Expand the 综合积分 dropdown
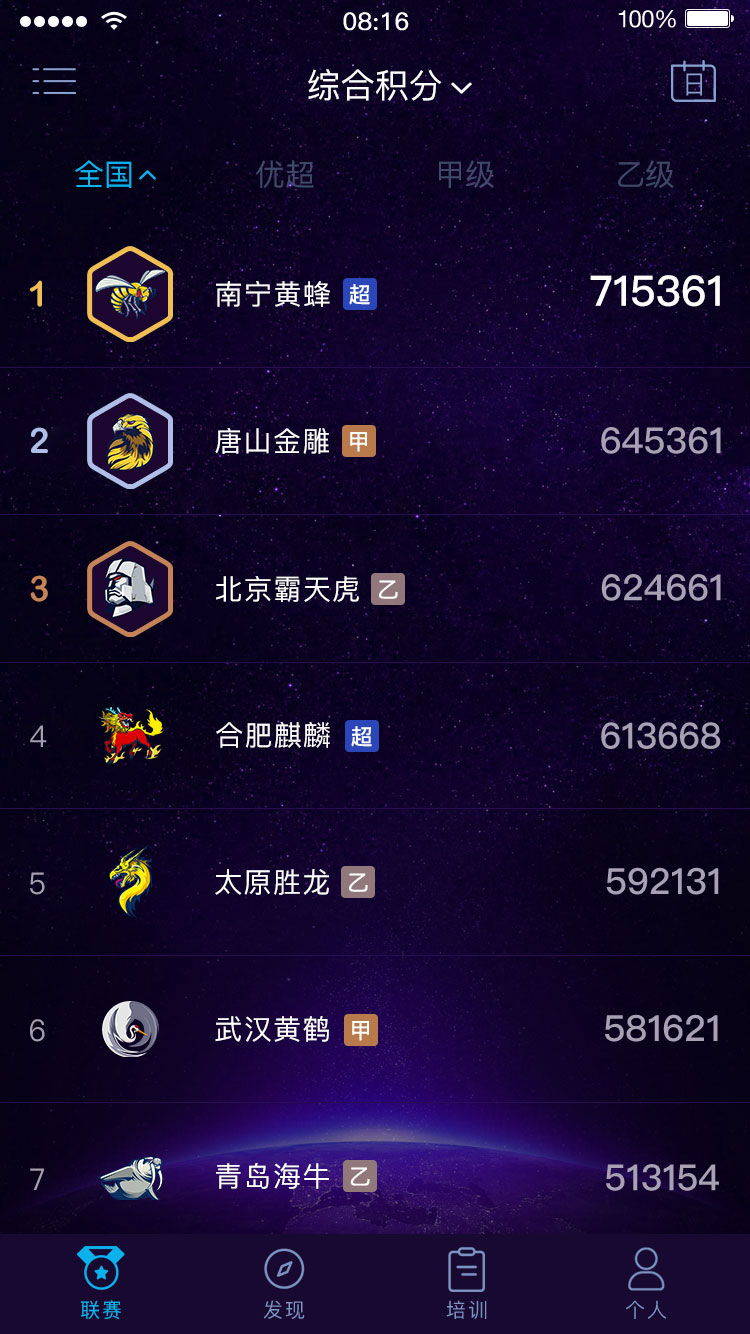This screenshot has width=750, height=1334. pyautogui.click(x=389, y=86)
